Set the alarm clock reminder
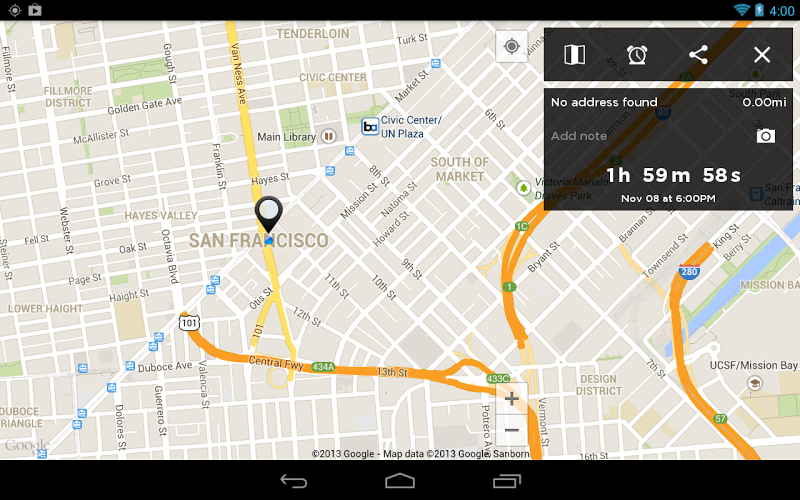This screenshot has width=800, height=500. coord(637,55)
